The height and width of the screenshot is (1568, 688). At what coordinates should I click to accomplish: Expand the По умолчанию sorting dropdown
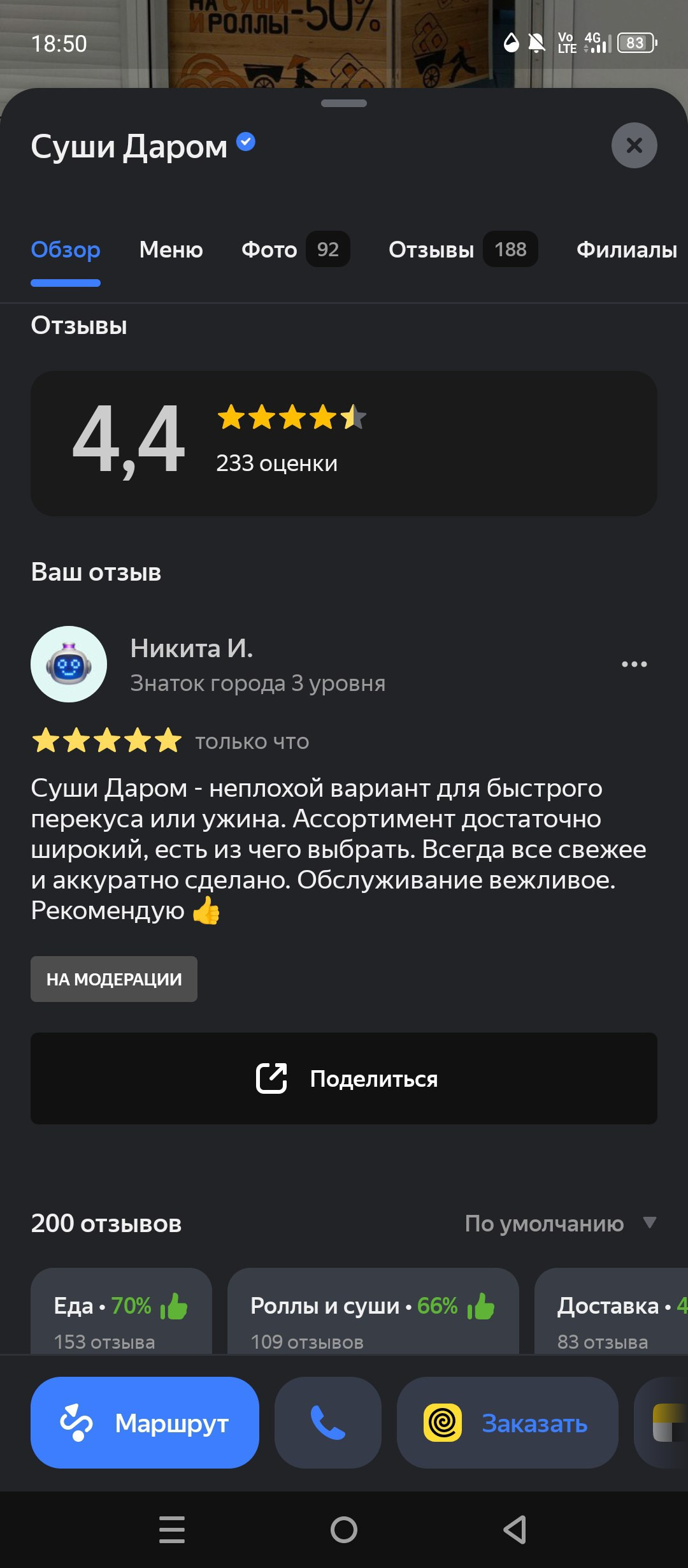click(x=560, y=1223)
